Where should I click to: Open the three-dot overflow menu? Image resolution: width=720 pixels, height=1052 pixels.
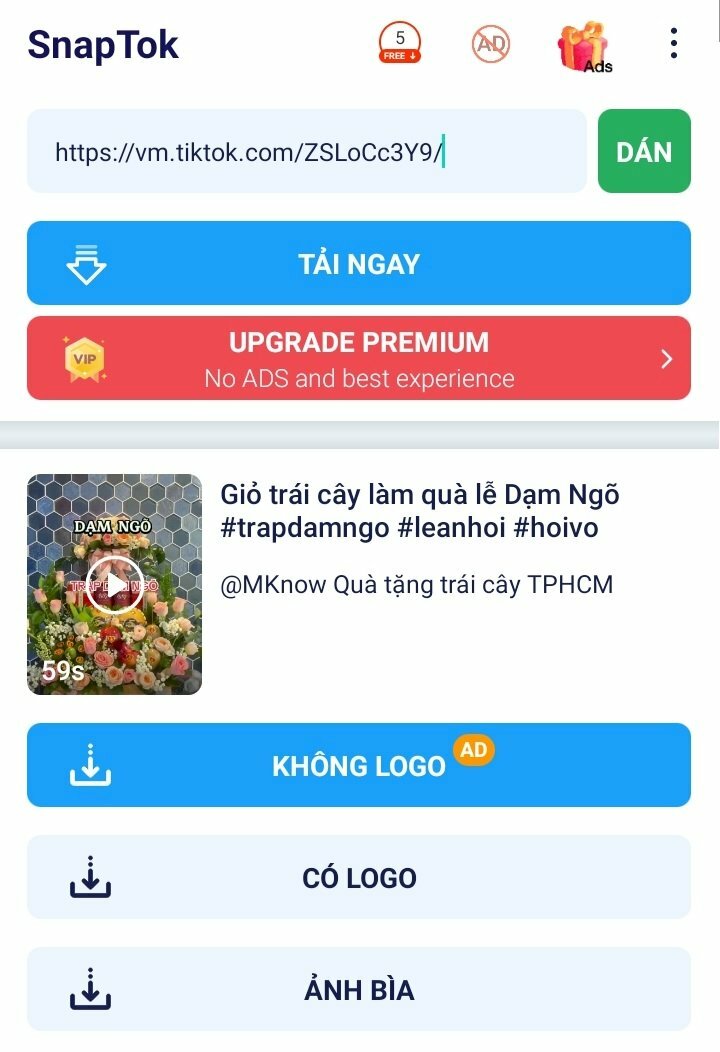point(672,44)
